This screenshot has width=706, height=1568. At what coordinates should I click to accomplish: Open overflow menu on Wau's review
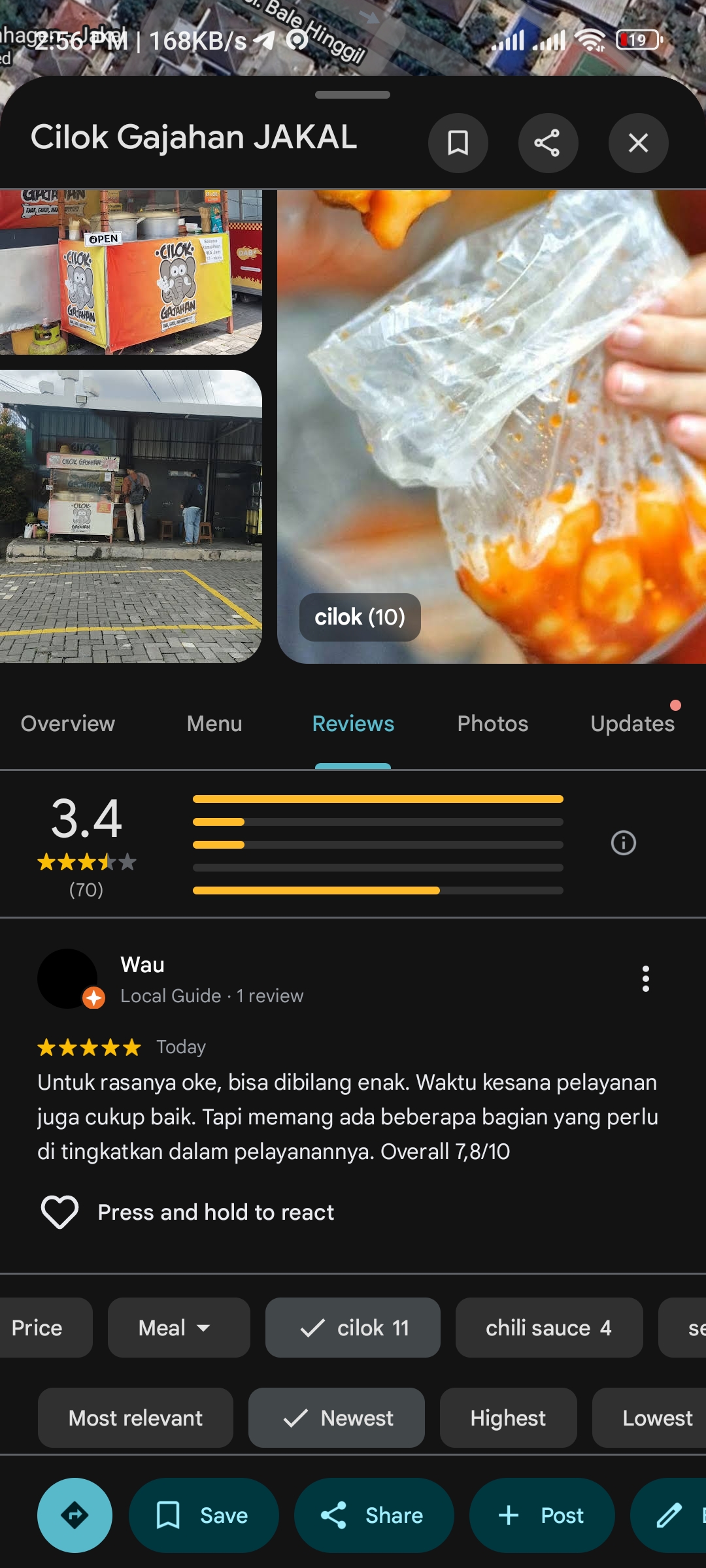pyautogui.click(x=645, y=979)
